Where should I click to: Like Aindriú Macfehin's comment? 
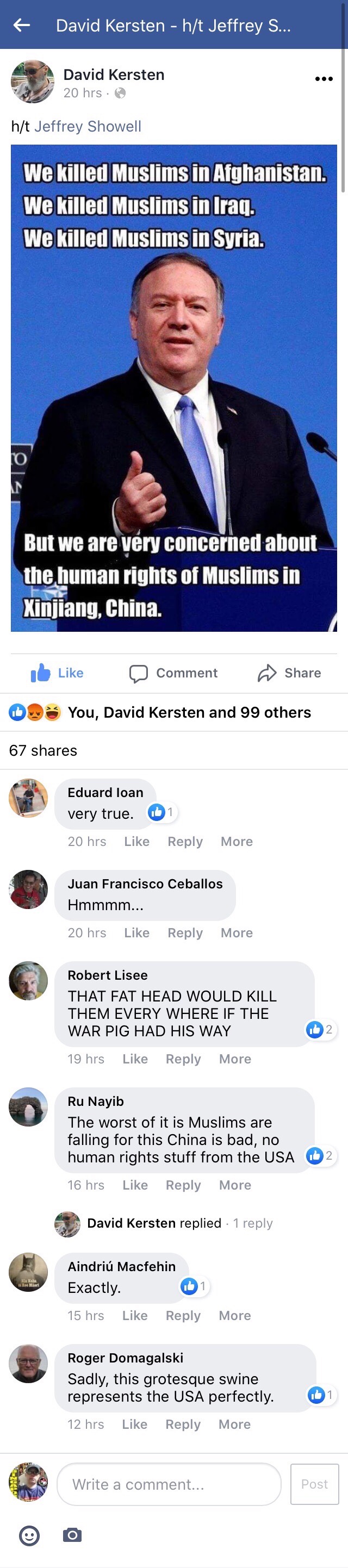tap(134, 1315)
